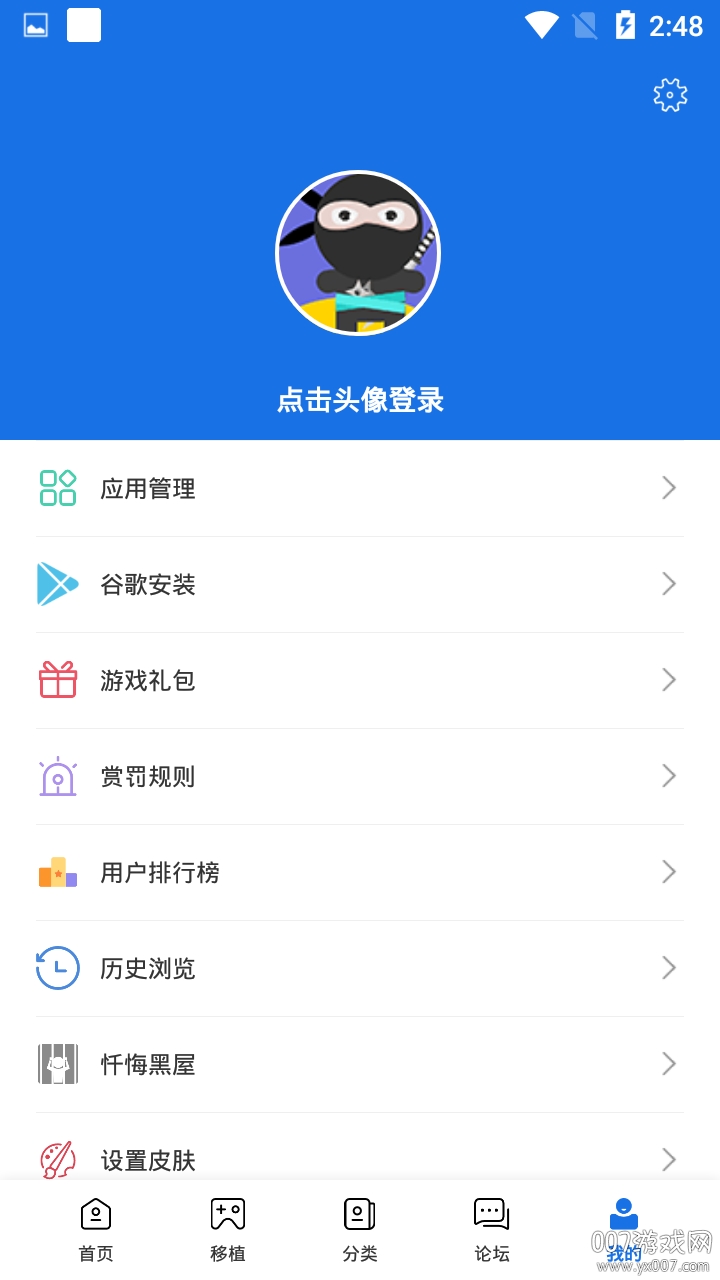720x1280 pixels.
Task: Expand the 应用管理 row via its chevron
Action: click(669, 488)
